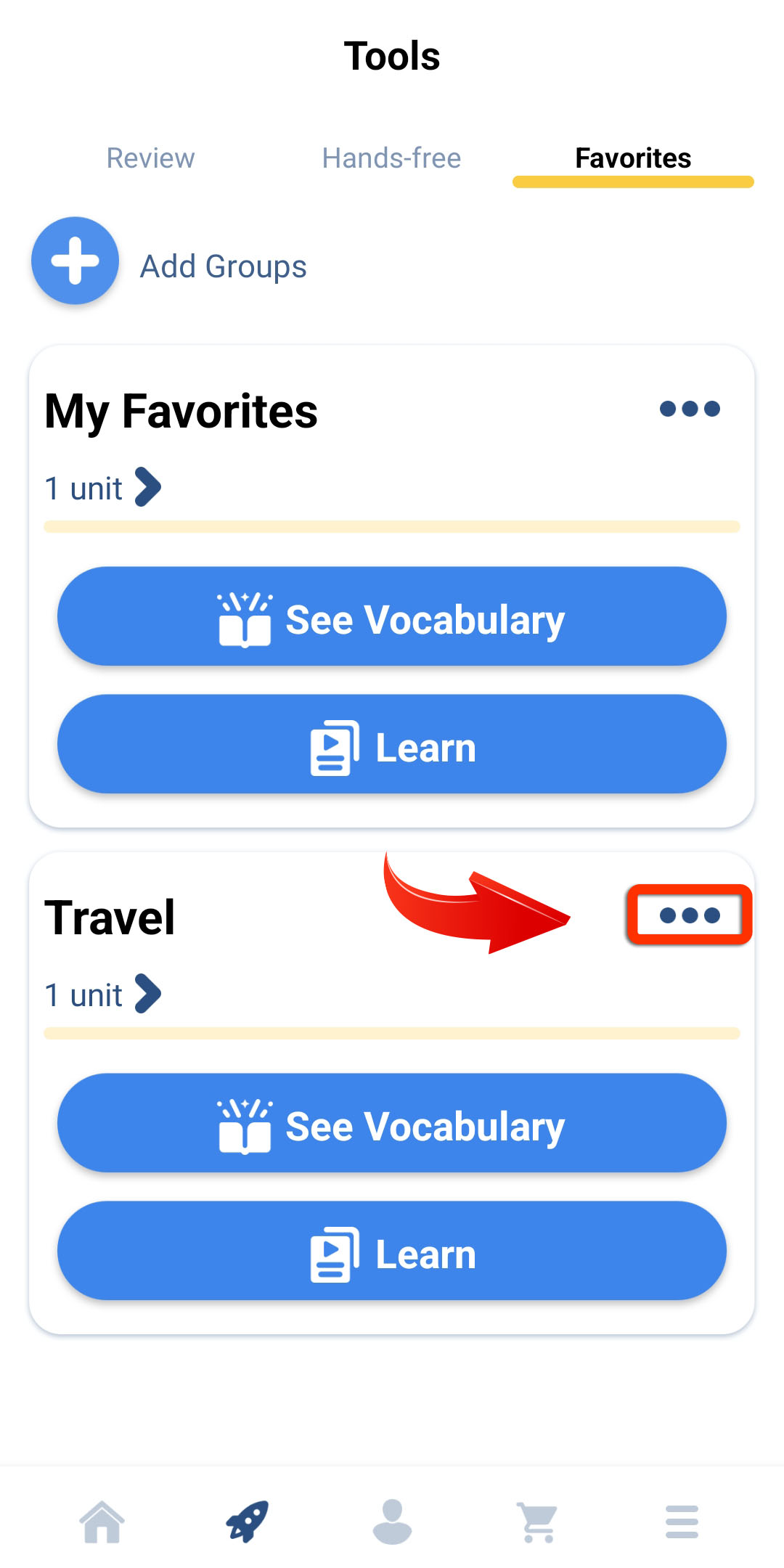The width and height of the screenshot is (784, 1568).
Task: Switch to the Hands-free tab
Action: pos(391,158)
